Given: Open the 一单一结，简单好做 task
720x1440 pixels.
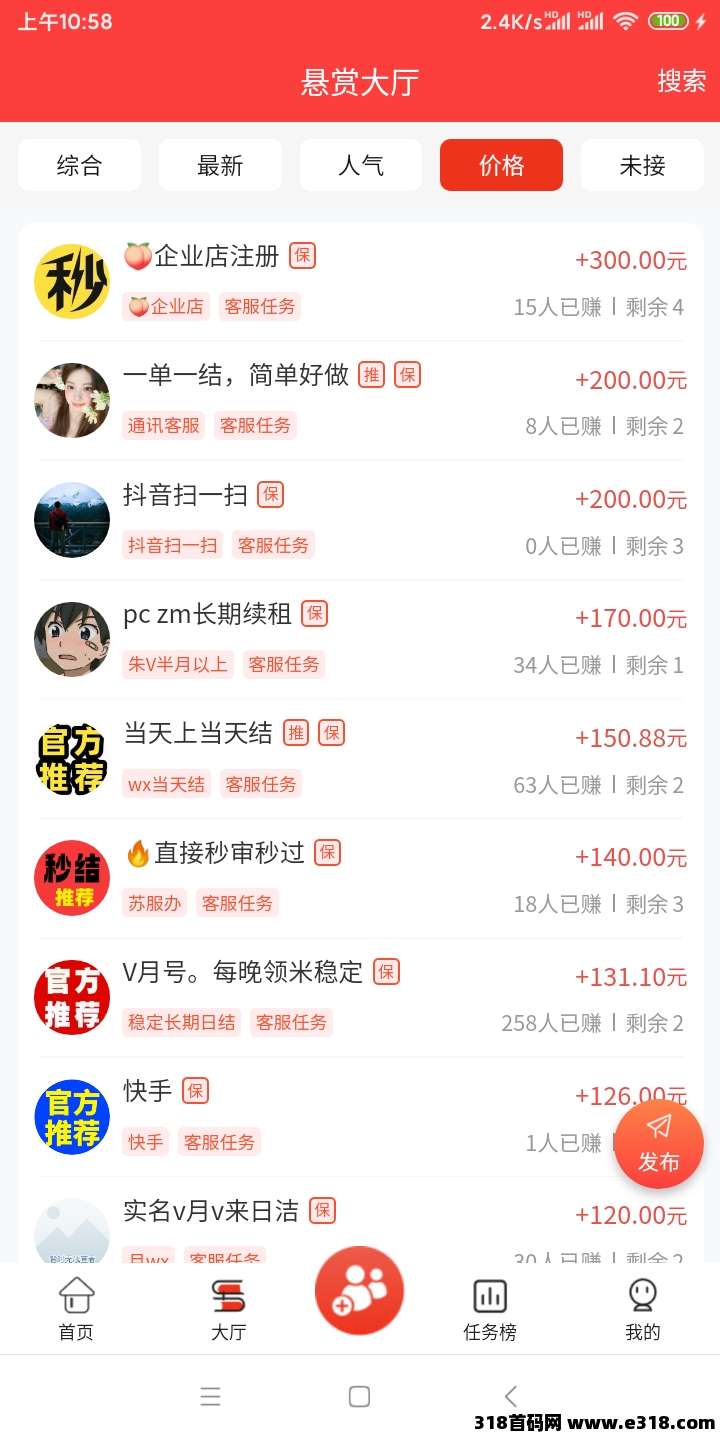Looking at the screenshot, I should pos(360,400).
